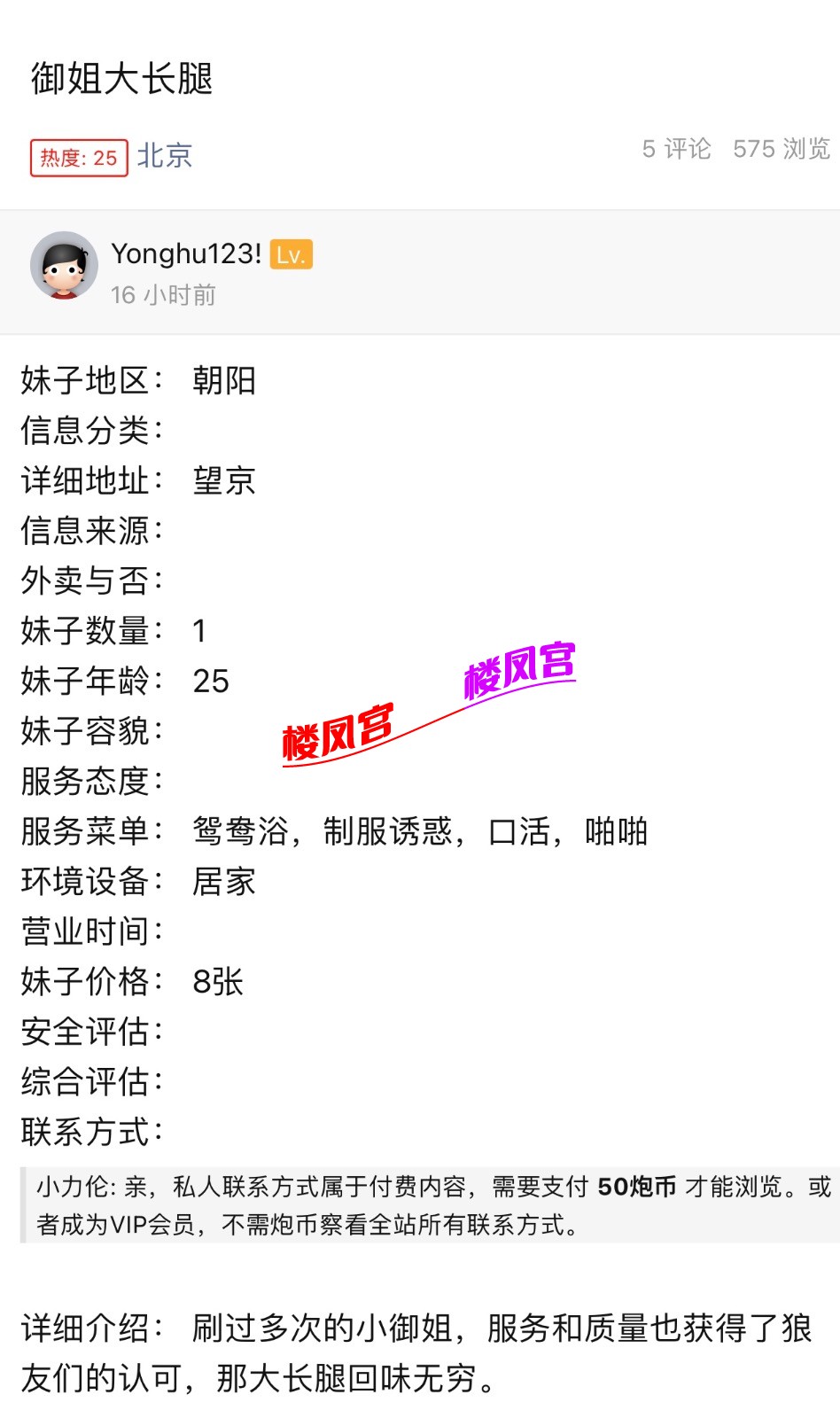
Task: Click the 16 小时前 timestamp
Action: (164, 295)
